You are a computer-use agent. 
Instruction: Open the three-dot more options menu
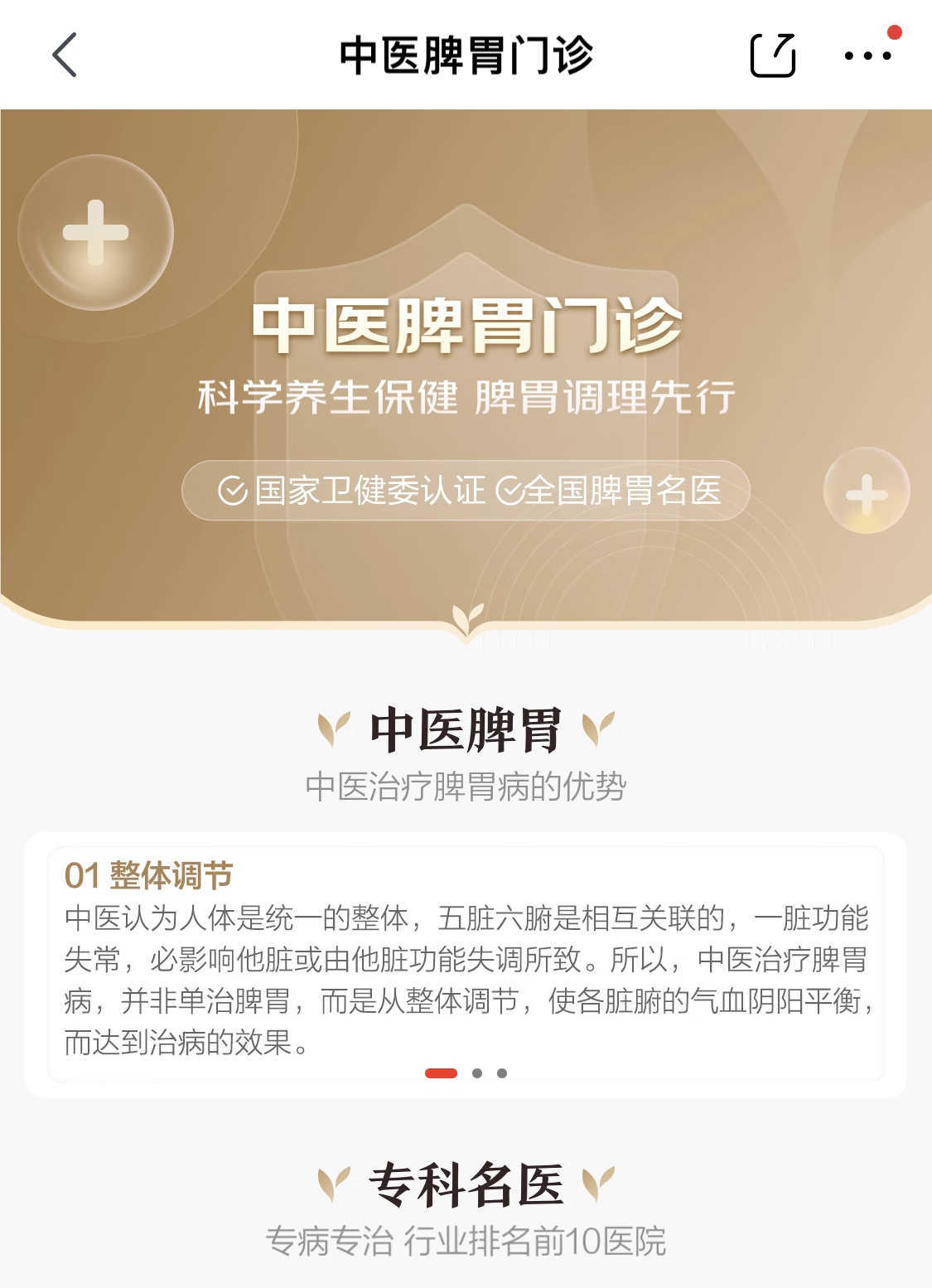[867, 56]
